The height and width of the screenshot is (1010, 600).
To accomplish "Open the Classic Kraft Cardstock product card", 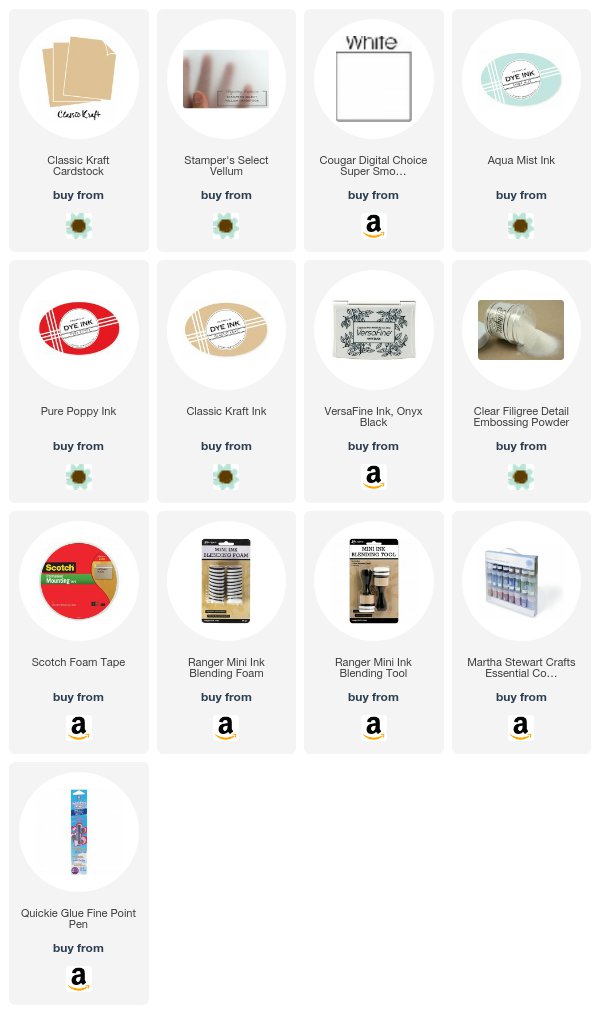I will click(x=79, y=130).
